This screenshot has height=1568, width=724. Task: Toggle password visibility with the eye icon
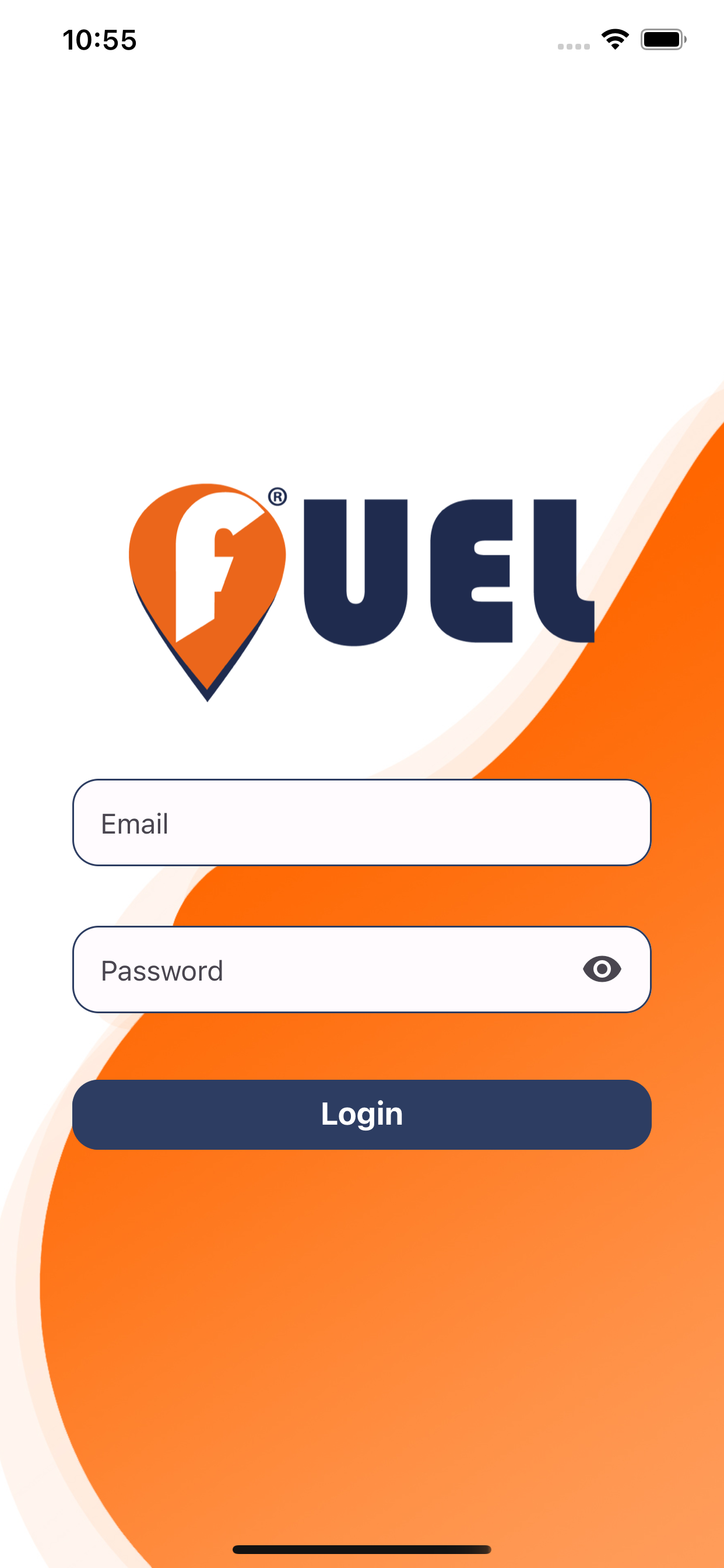(602, 969)
